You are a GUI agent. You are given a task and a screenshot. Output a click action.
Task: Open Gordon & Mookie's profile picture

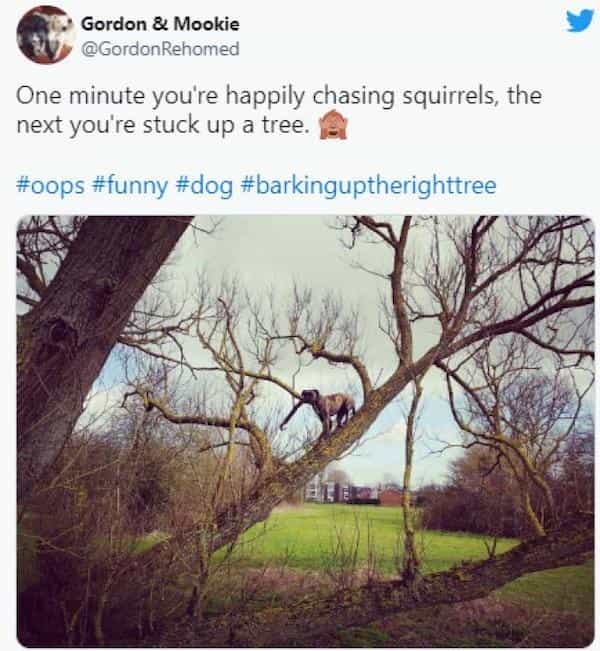coord(45,35)
